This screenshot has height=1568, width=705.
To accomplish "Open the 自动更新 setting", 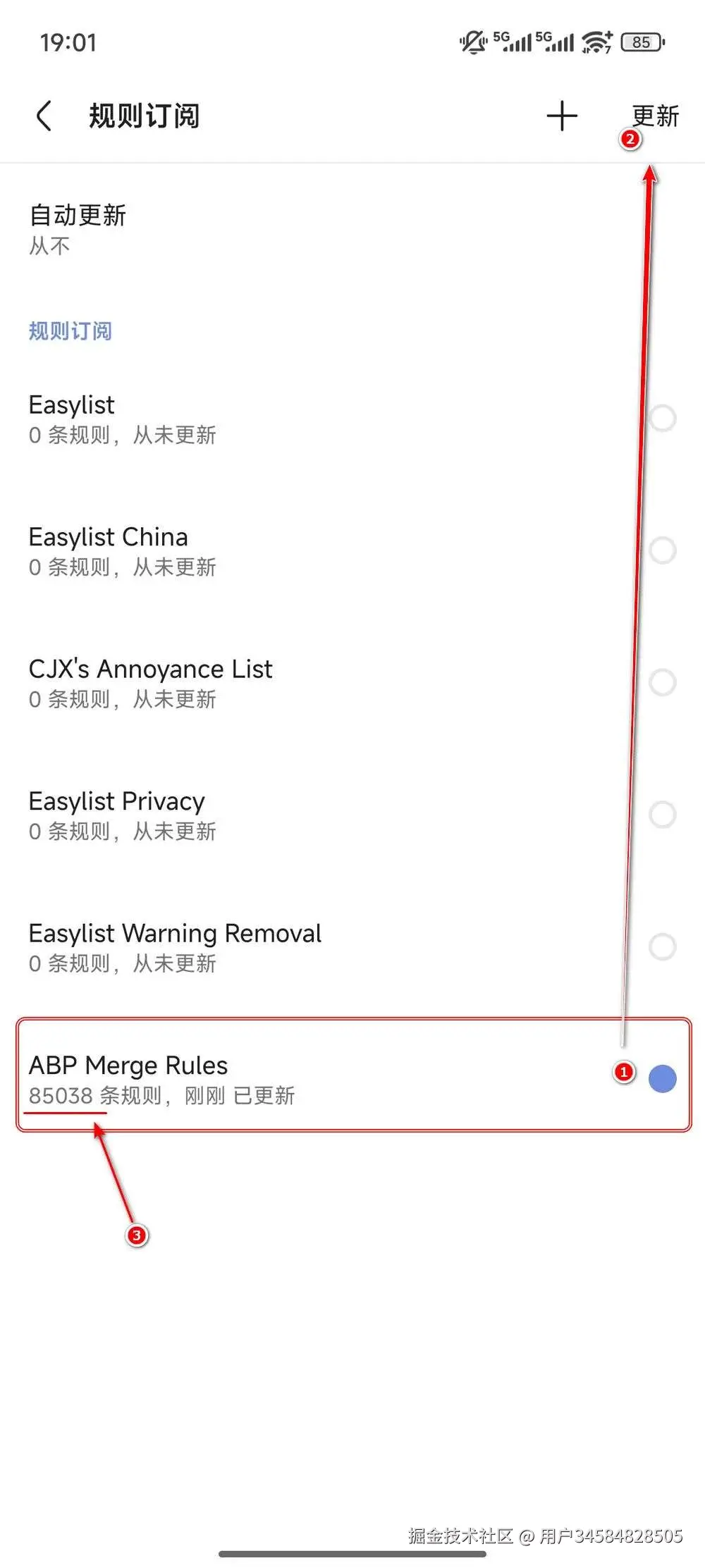I will (x=78, y=229).
